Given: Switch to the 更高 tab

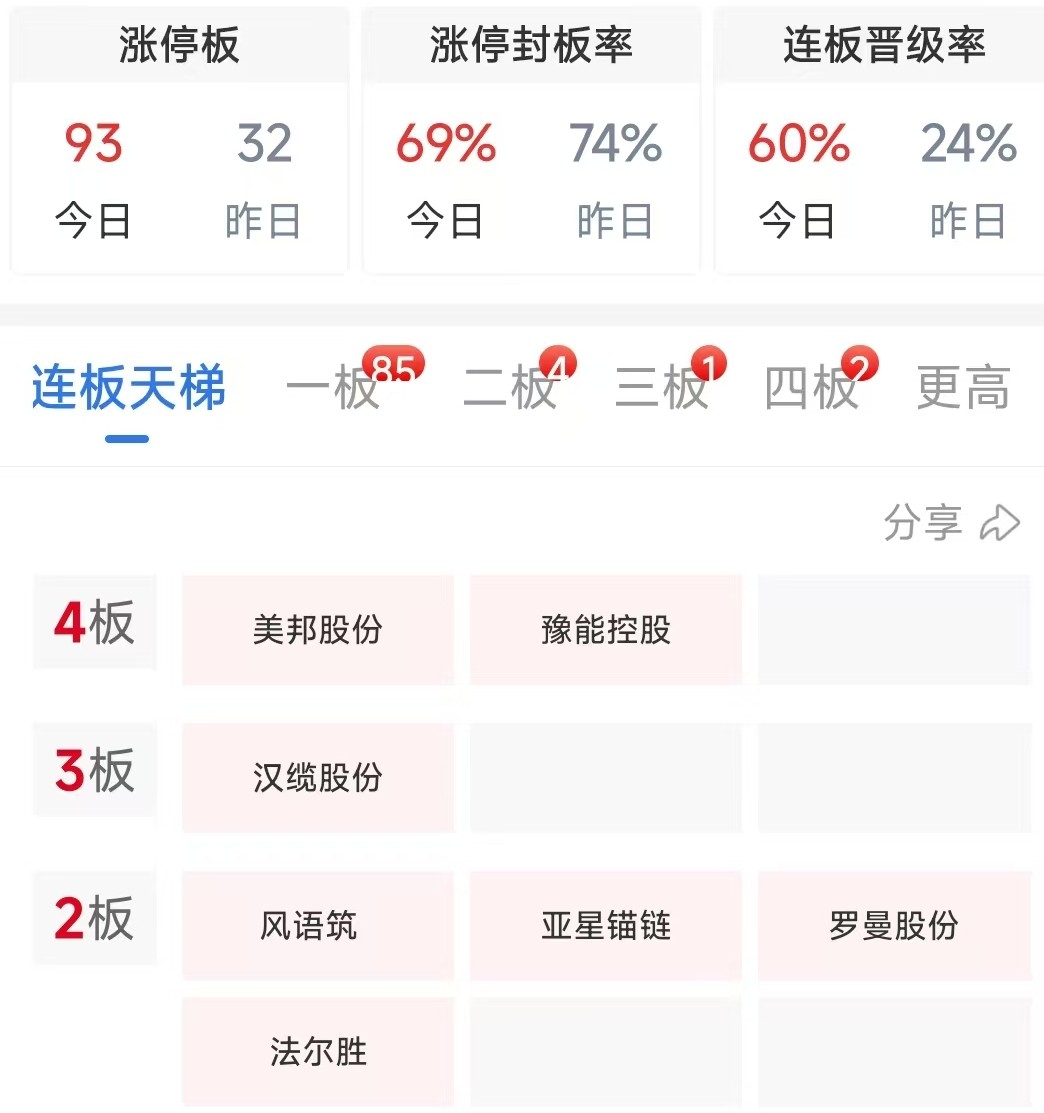Looking at the screenshot, I should click(963, 388).
